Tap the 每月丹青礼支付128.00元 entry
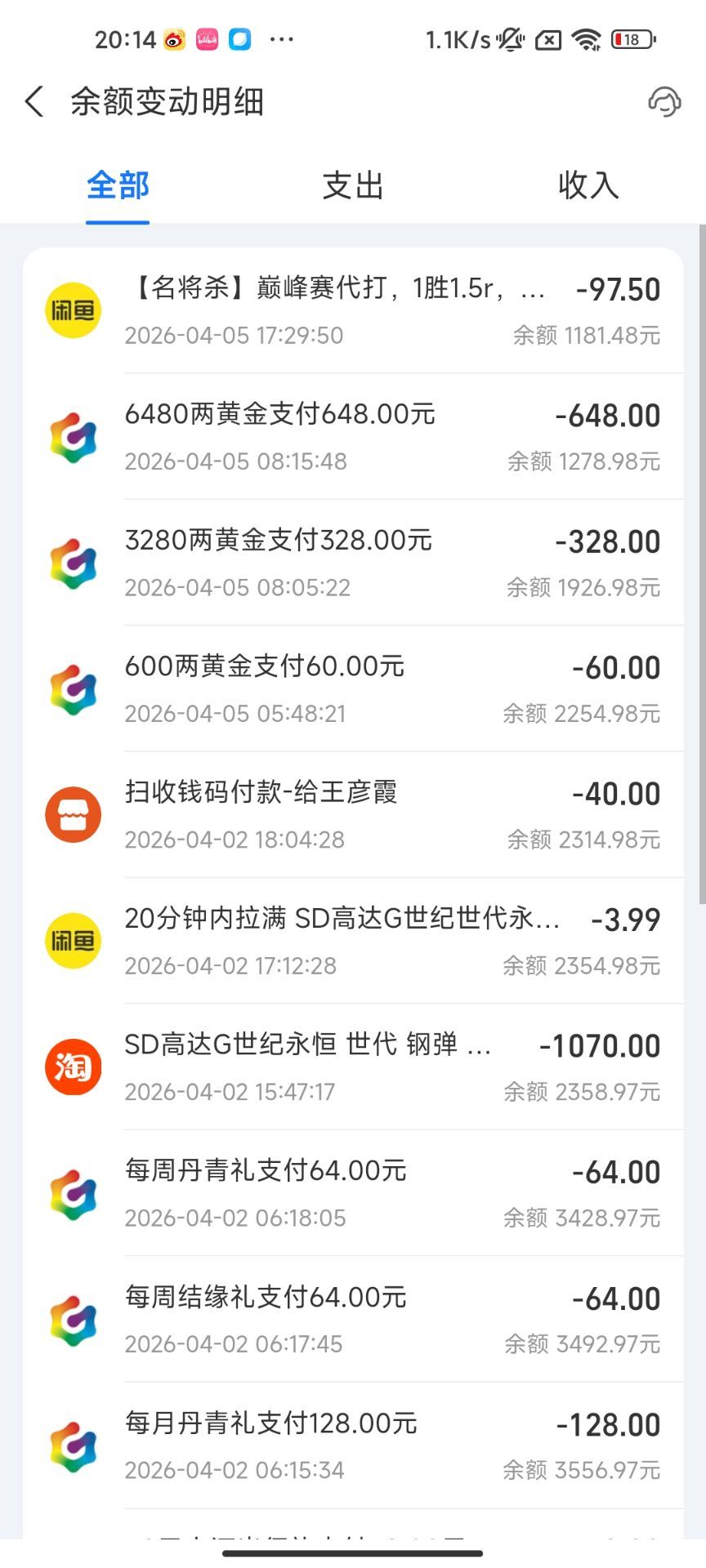 [353, 1445]
